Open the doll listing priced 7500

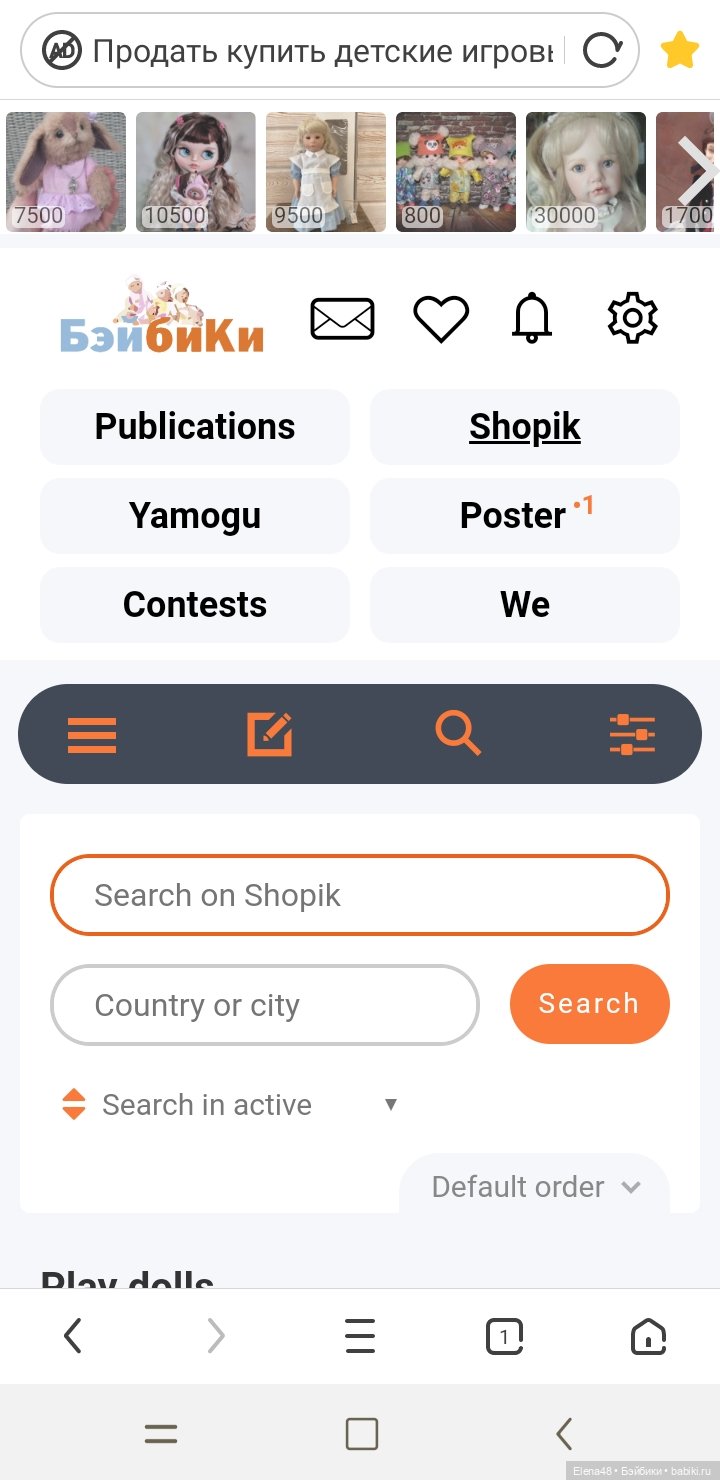click(x=66, y=172)
